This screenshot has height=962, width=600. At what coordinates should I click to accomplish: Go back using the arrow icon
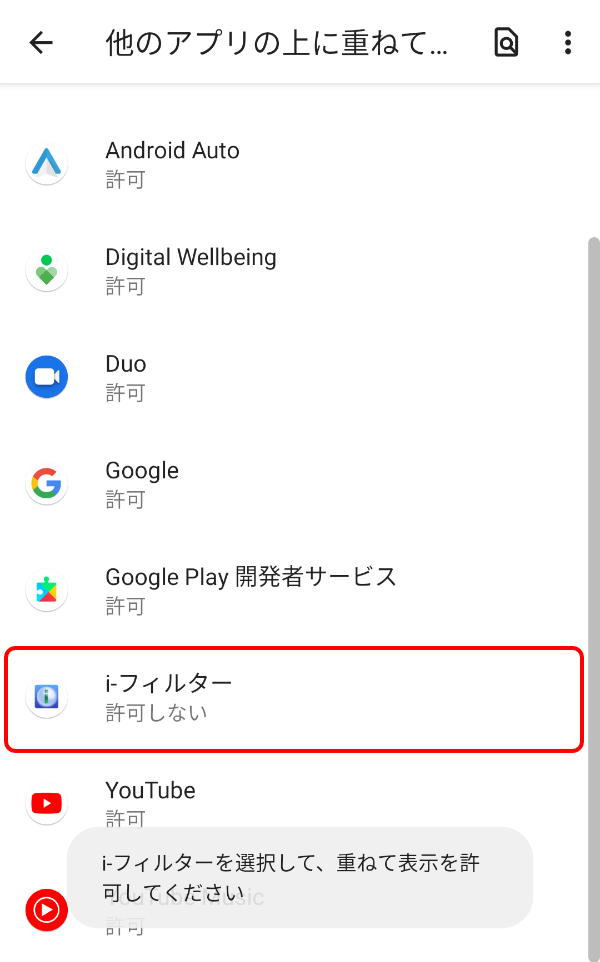(x=41, y=42)
